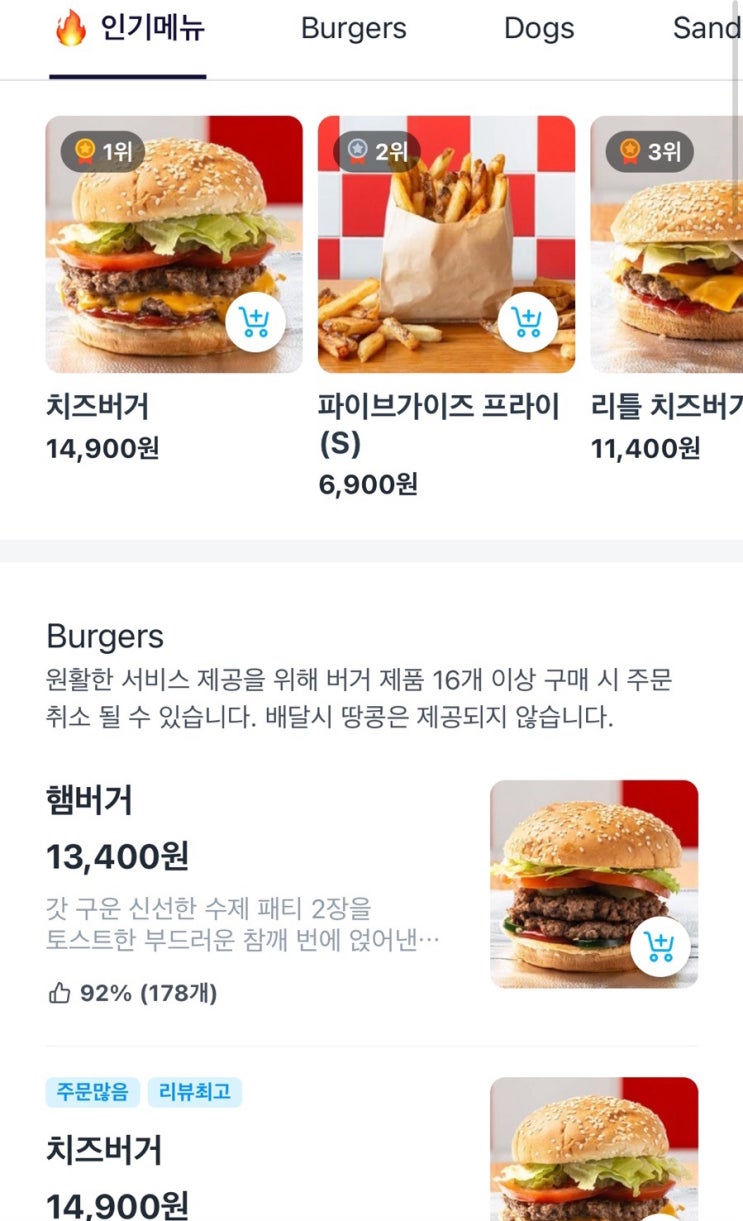Add 햄버거 13,400원 to cart
Viewport: 743px width, 1221px height.
click(660, 945)
